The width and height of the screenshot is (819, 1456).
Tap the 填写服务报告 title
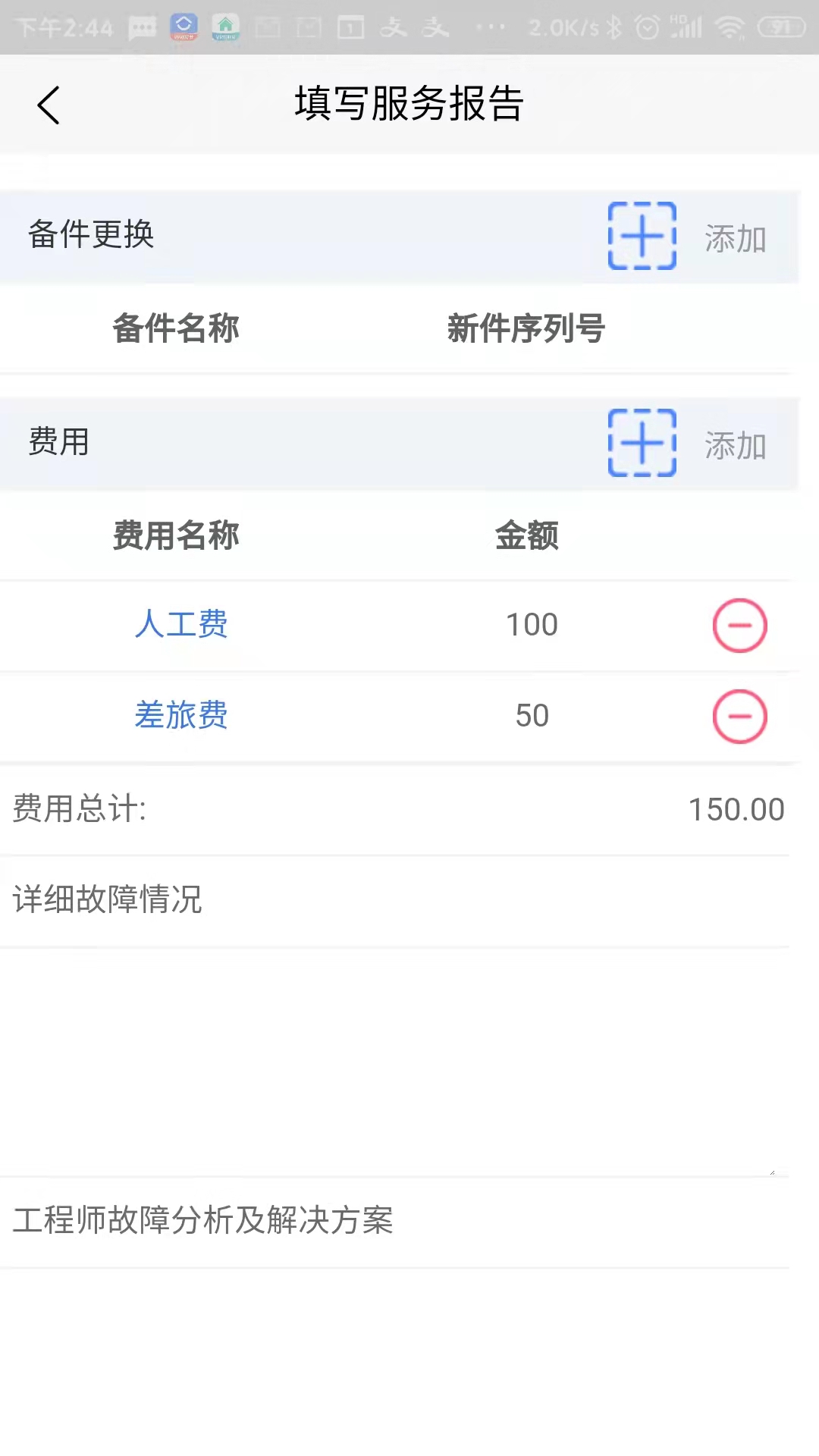pos(409,105)
